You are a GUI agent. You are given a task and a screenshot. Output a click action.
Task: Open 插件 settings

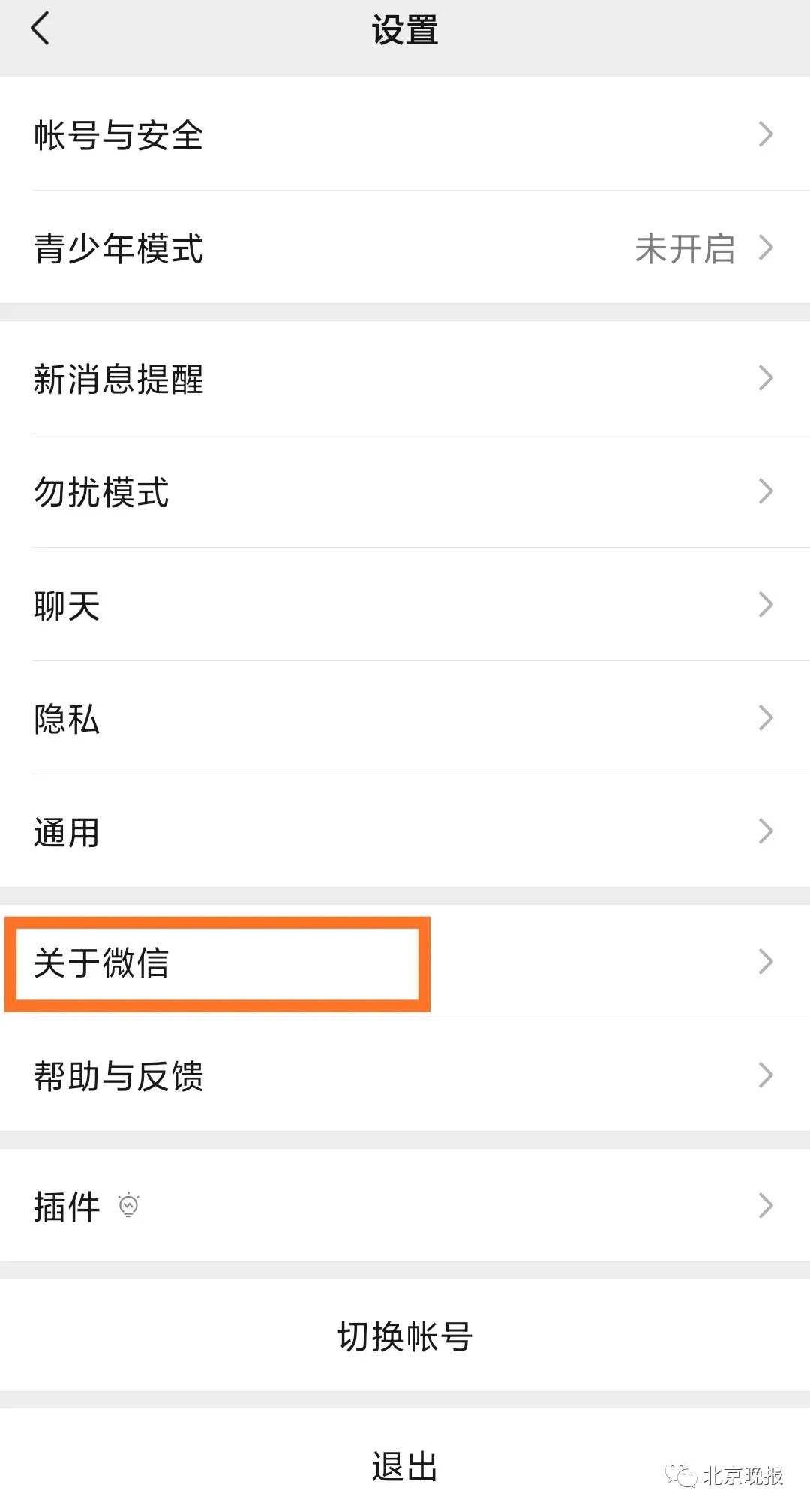point(405,1206)
